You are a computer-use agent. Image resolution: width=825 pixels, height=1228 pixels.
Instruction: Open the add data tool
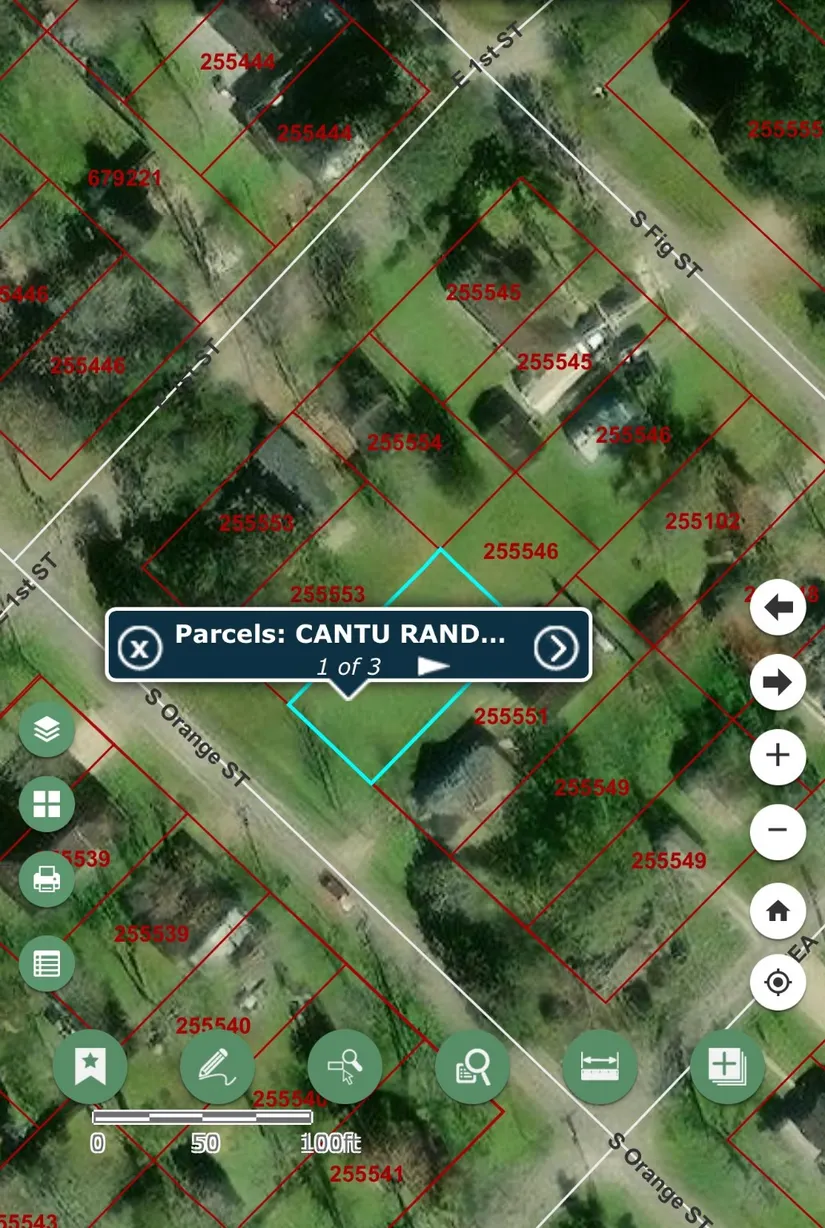727,1066
